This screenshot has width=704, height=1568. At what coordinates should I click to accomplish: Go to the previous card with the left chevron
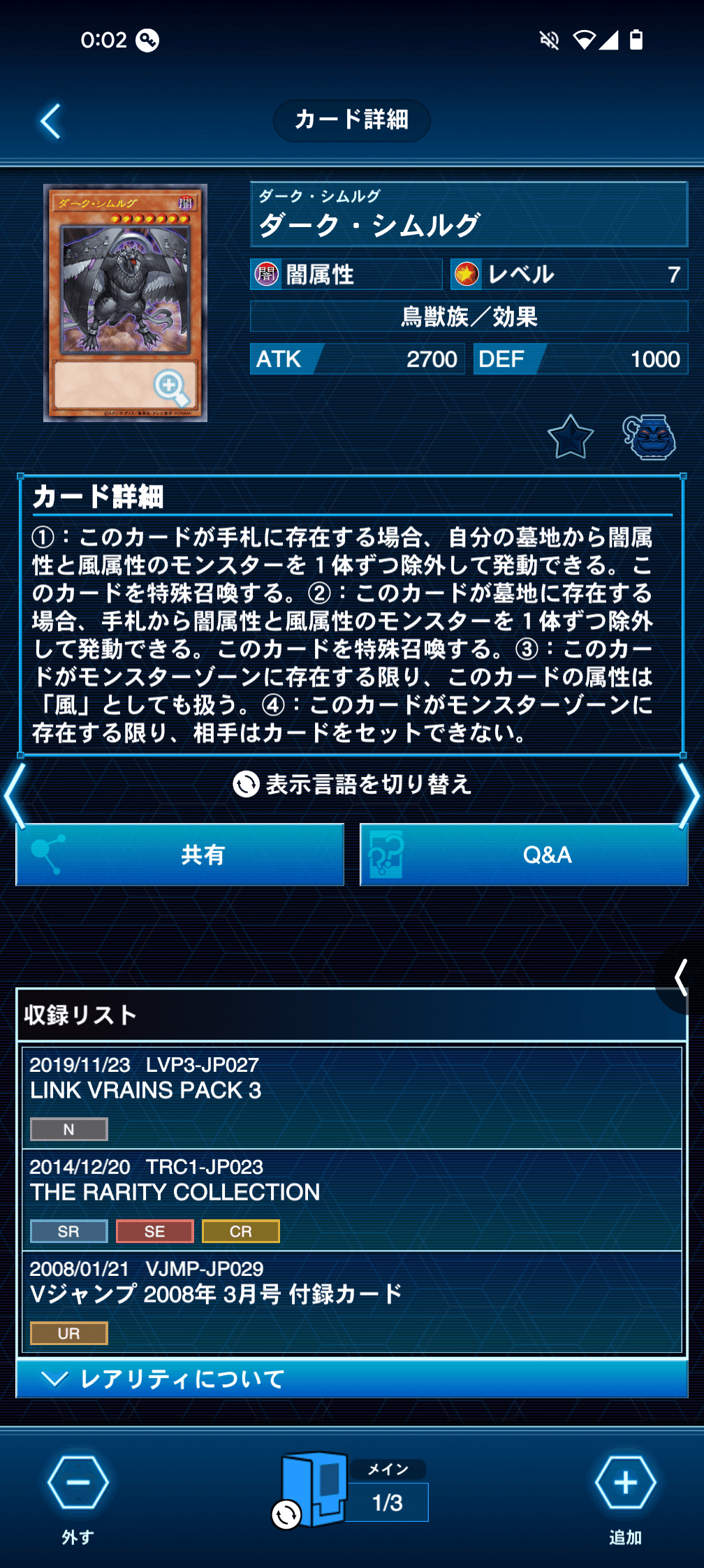[x=14, y=795]
